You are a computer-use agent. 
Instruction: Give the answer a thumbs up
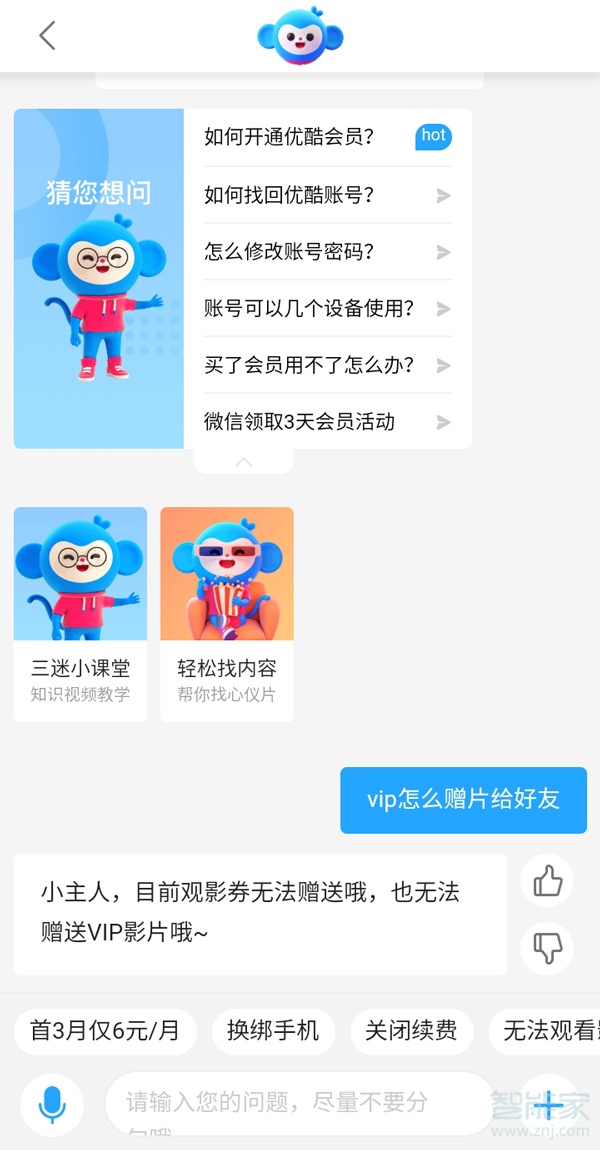(547, 882)
